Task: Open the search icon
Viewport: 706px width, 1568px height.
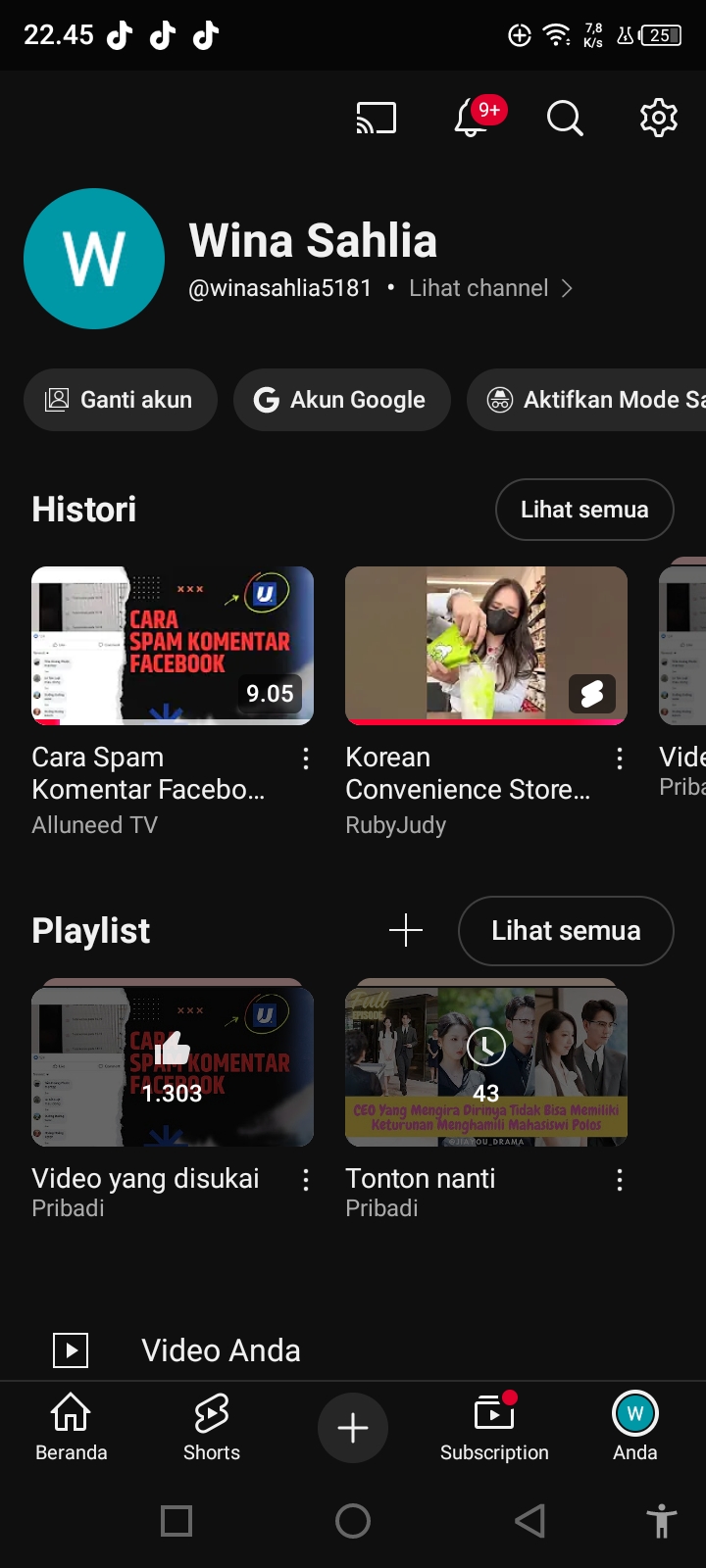Action: (564, 119)
